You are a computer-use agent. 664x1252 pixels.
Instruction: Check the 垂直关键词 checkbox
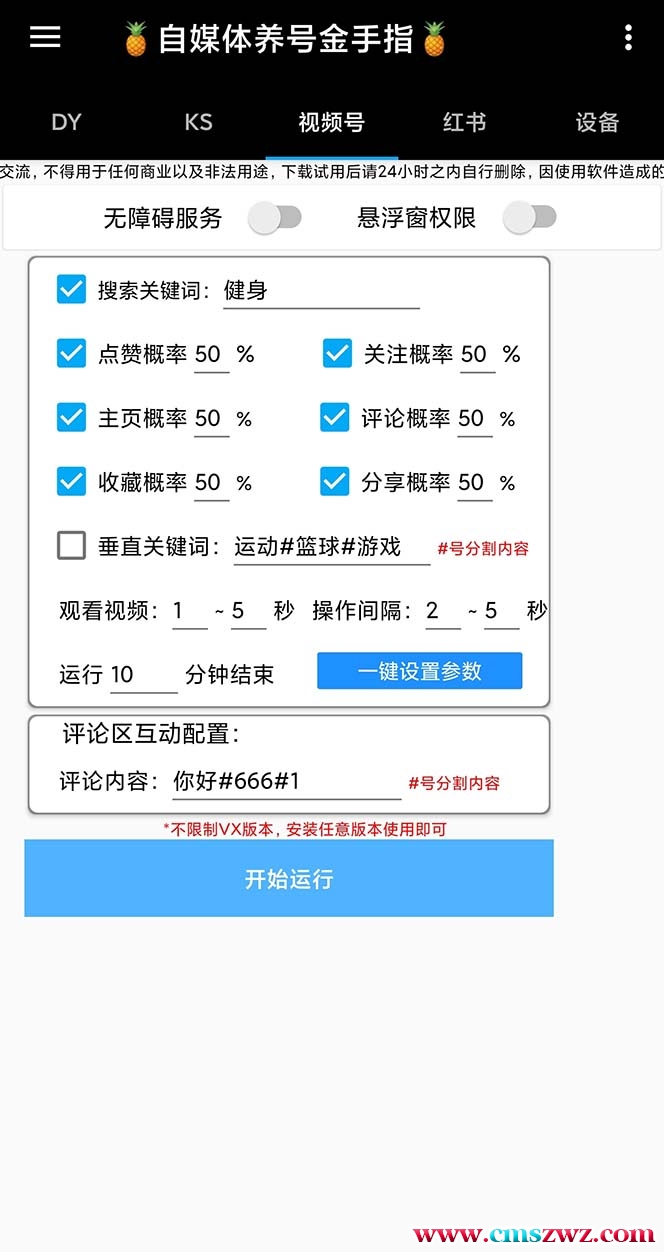(72, 546)
